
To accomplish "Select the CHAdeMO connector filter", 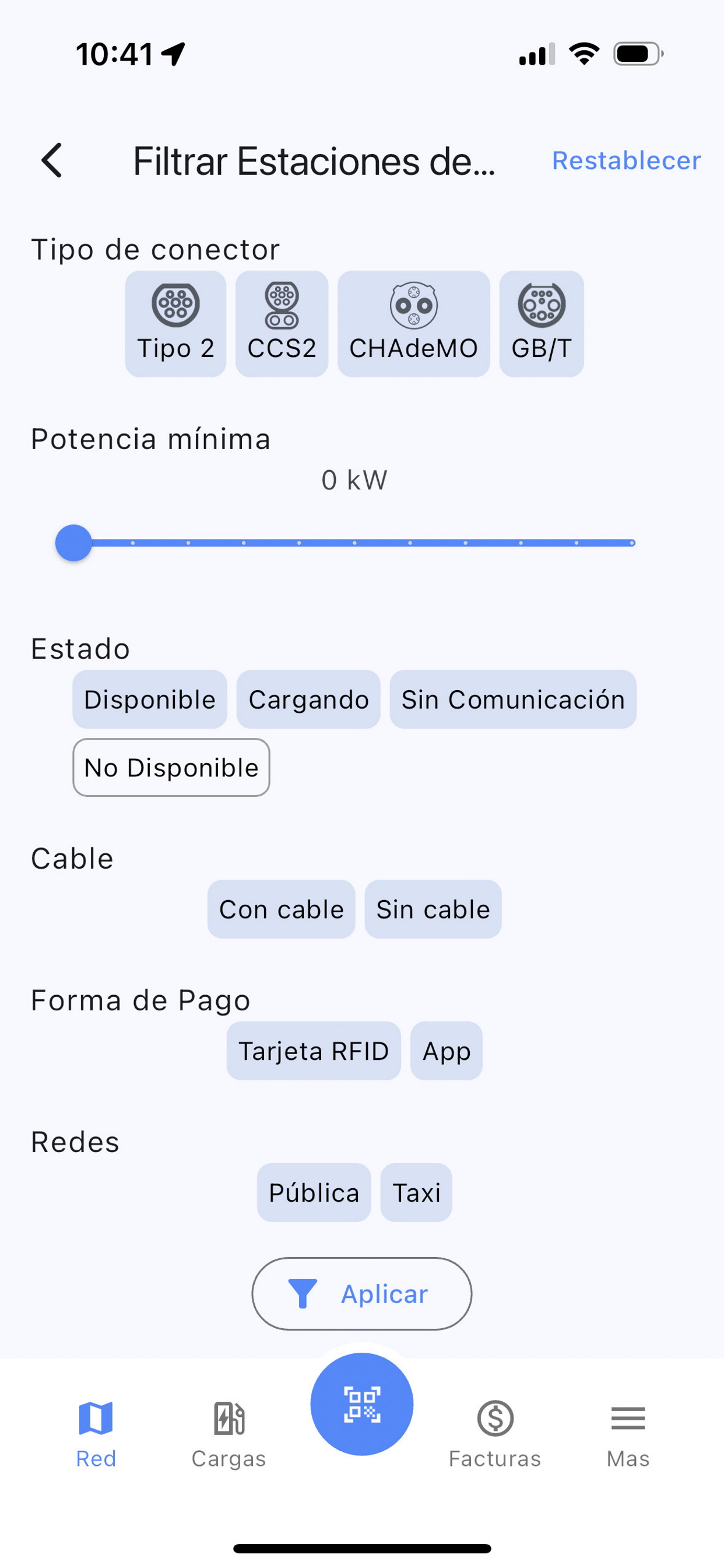I will pyautogui.click(x=414, y=324).
